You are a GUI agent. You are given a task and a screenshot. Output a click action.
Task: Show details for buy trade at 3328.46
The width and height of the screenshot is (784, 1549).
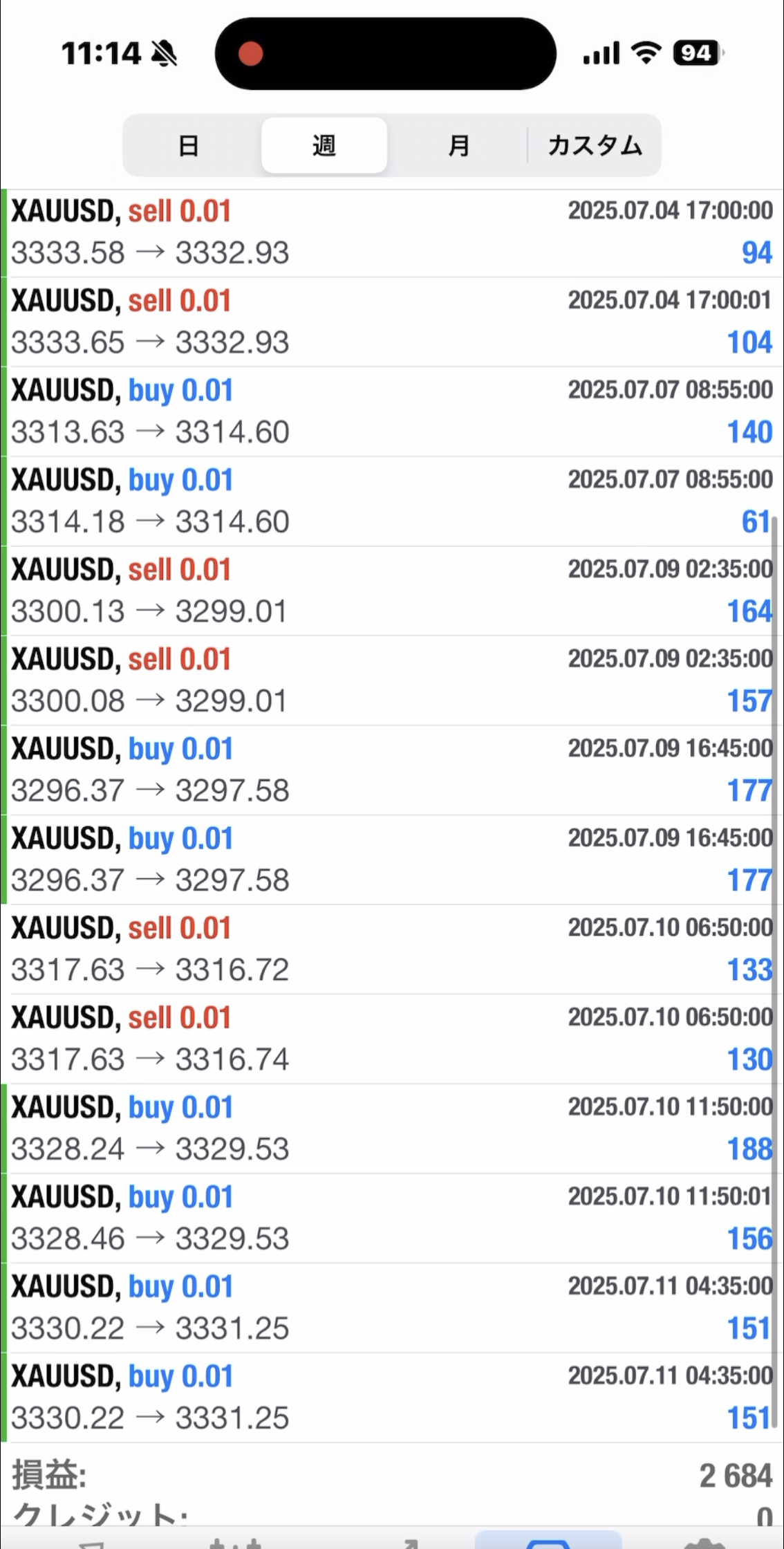(391, 1218)
